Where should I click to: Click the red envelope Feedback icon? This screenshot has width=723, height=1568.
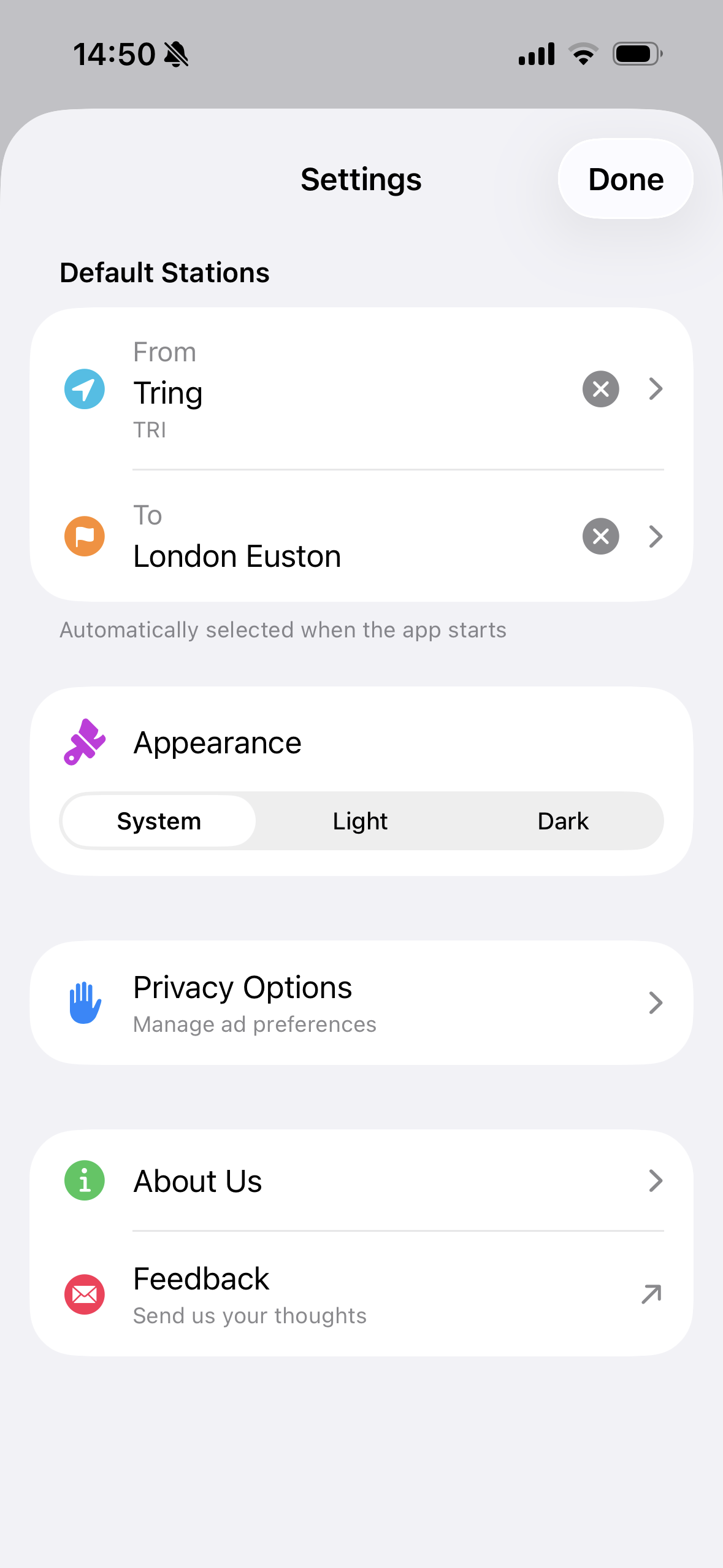(84, 1294)
